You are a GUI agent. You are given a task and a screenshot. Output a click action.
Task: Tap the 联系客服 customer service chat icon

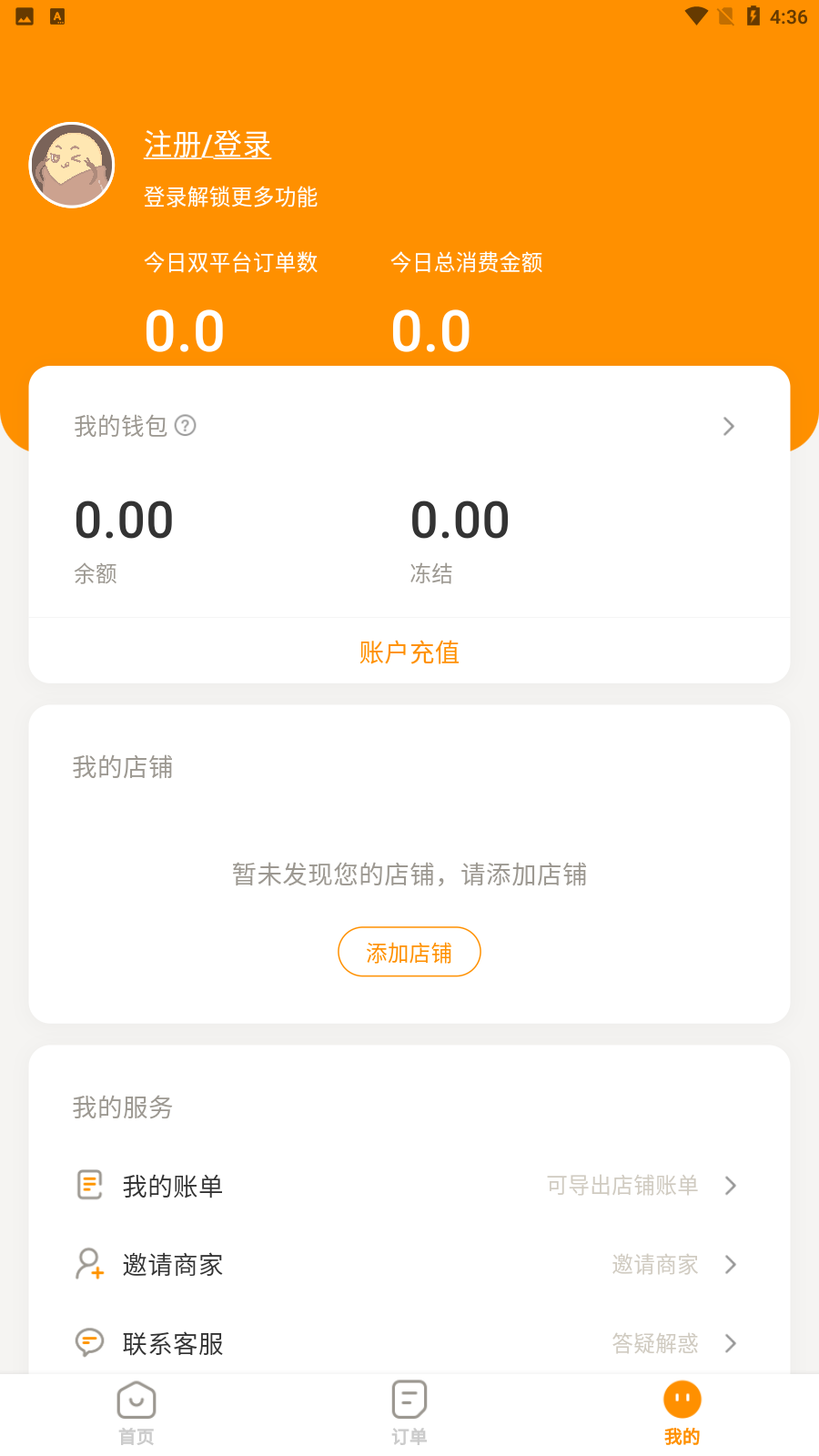tap(89, 1342)
